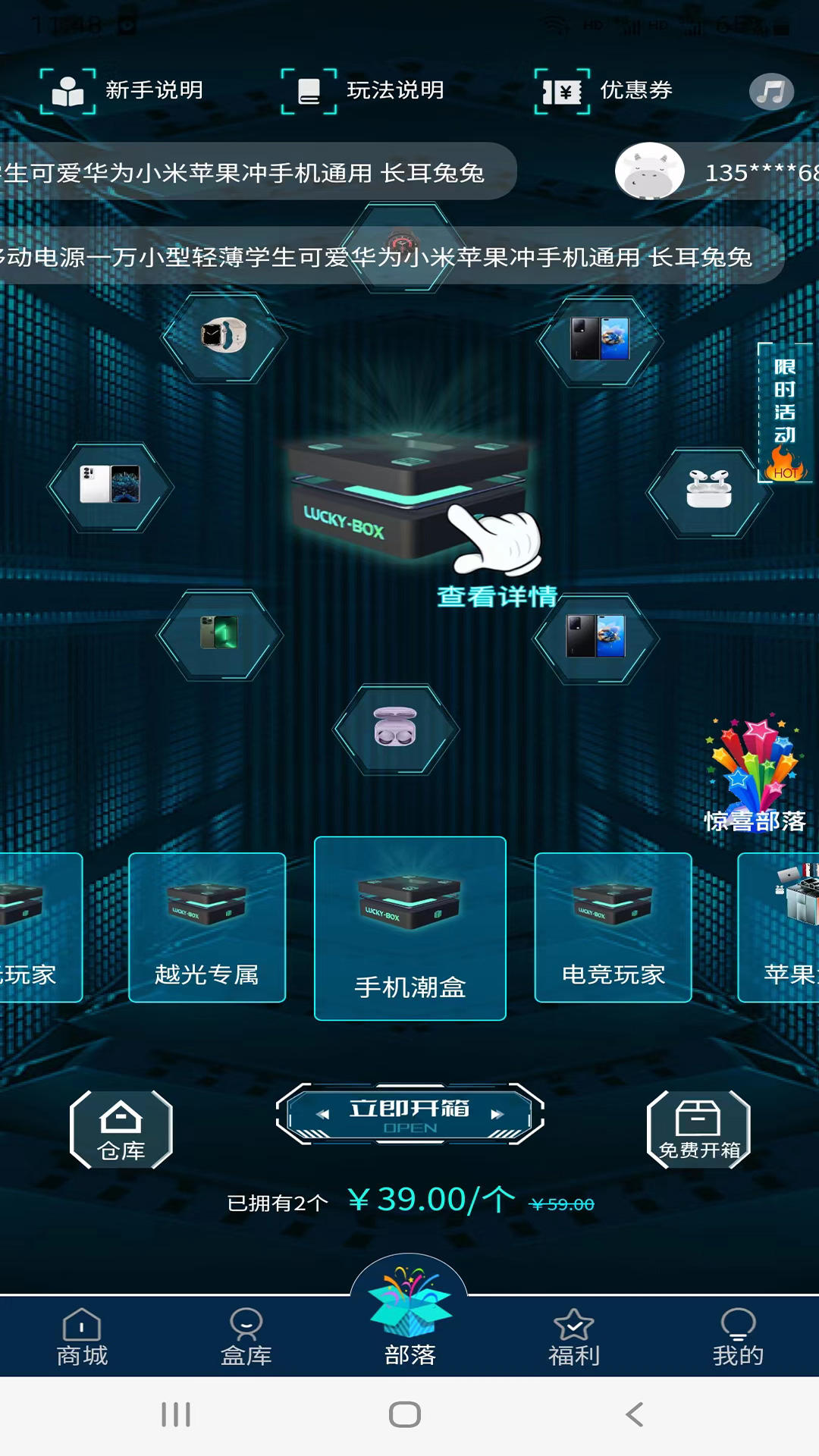Open the 仓库 warehouse
Viewport: 819px width, 1456px height.
tap(121, 1129)
